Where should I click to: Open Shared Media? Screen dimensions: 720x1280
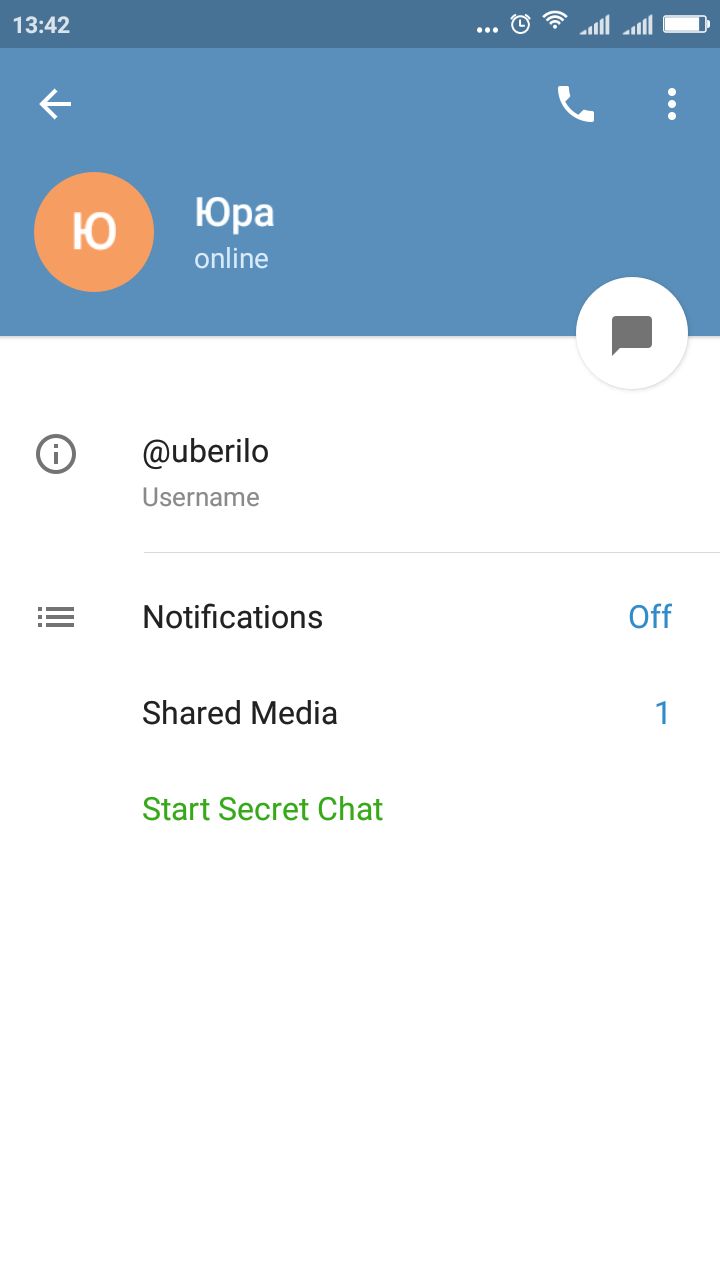pyautogui.click(x=360, y=713)
